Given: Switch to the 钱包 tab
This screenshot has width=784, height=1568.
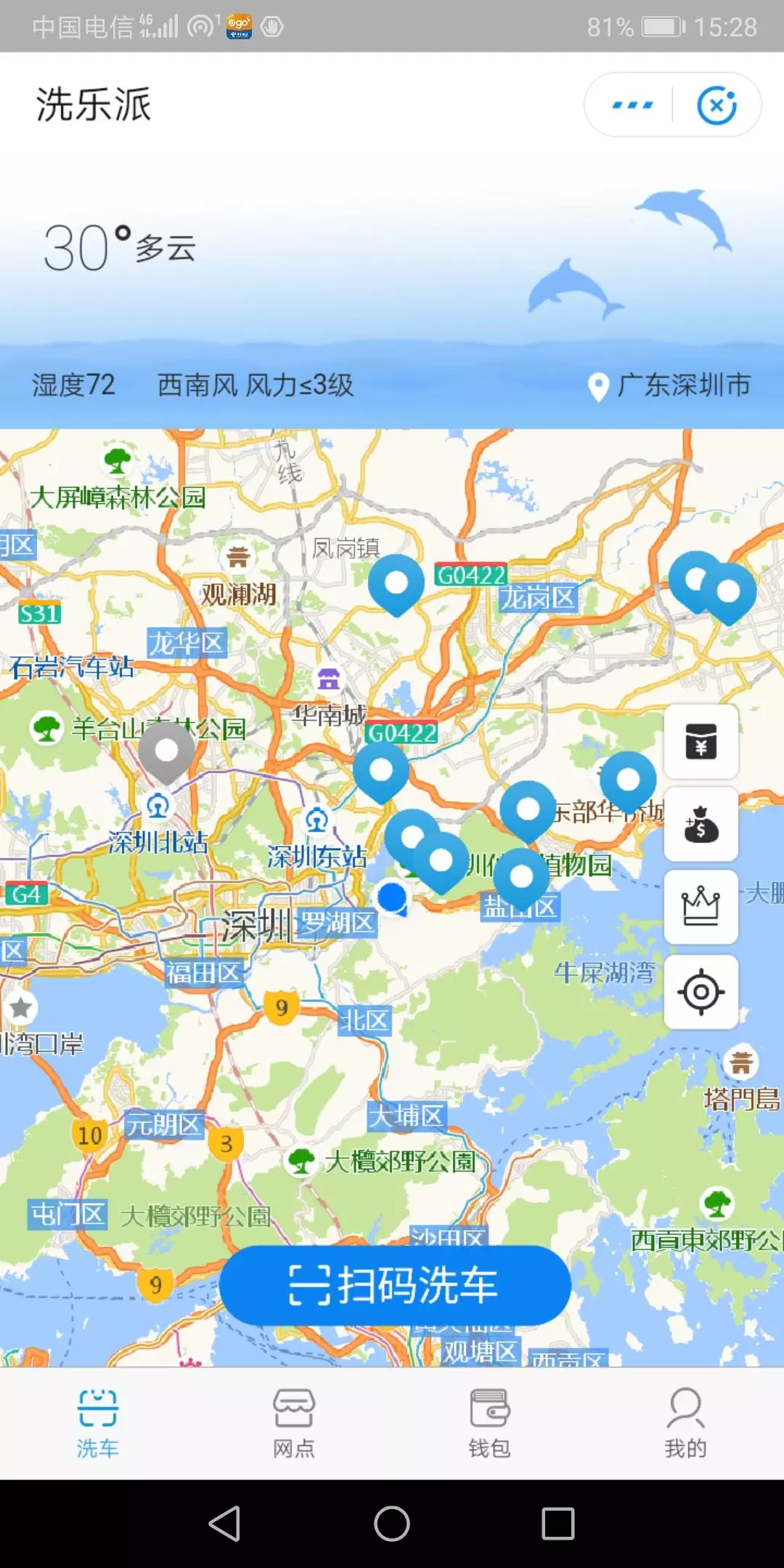Looking at the screenshot, I should coord(490,1423).
